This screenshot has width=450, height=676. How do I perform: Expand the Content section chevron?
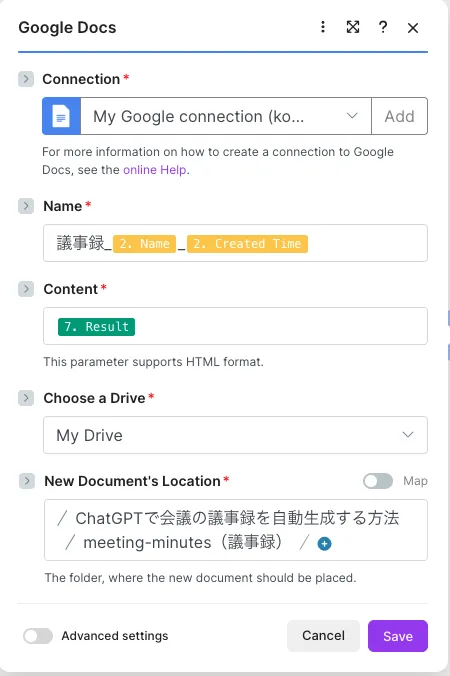26,289
